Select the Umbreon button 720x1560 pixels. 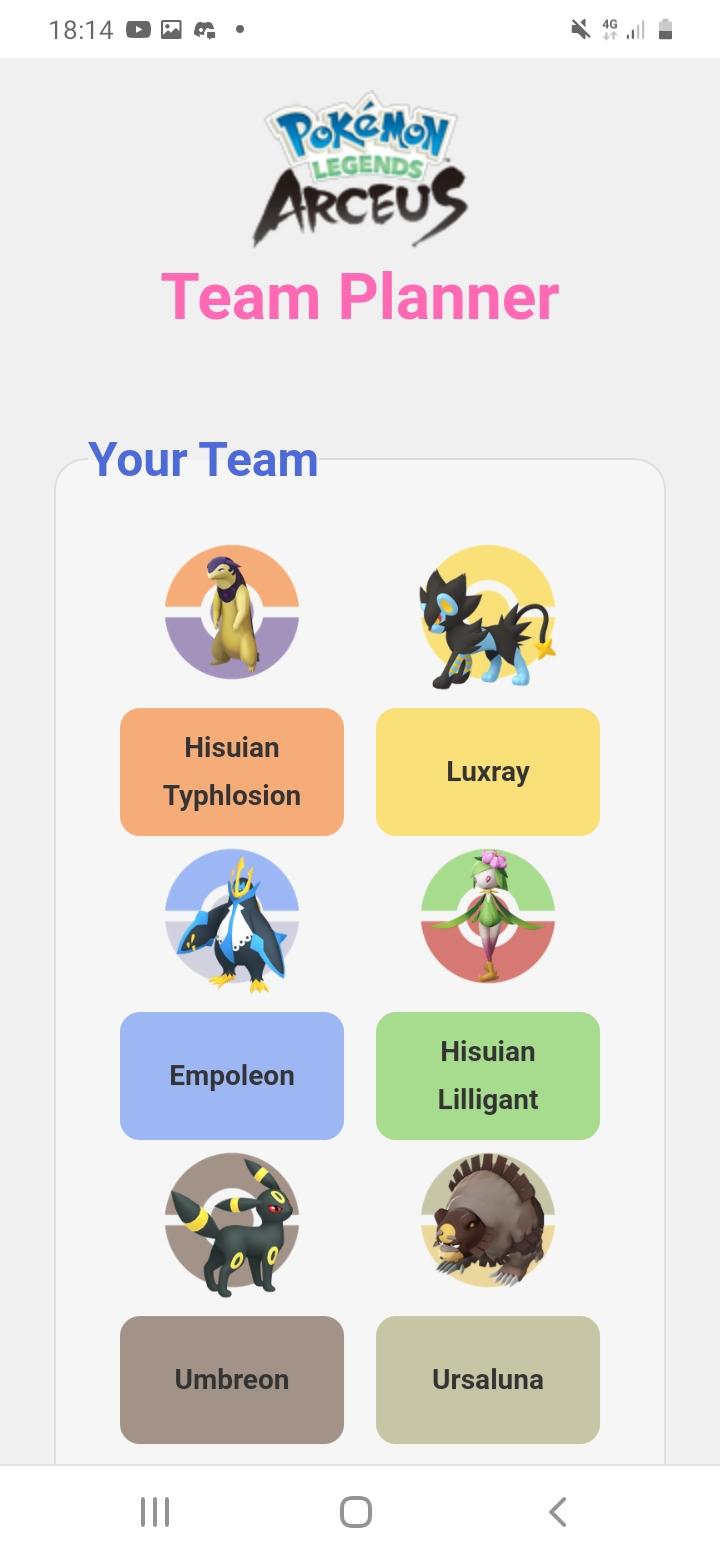232,1379
